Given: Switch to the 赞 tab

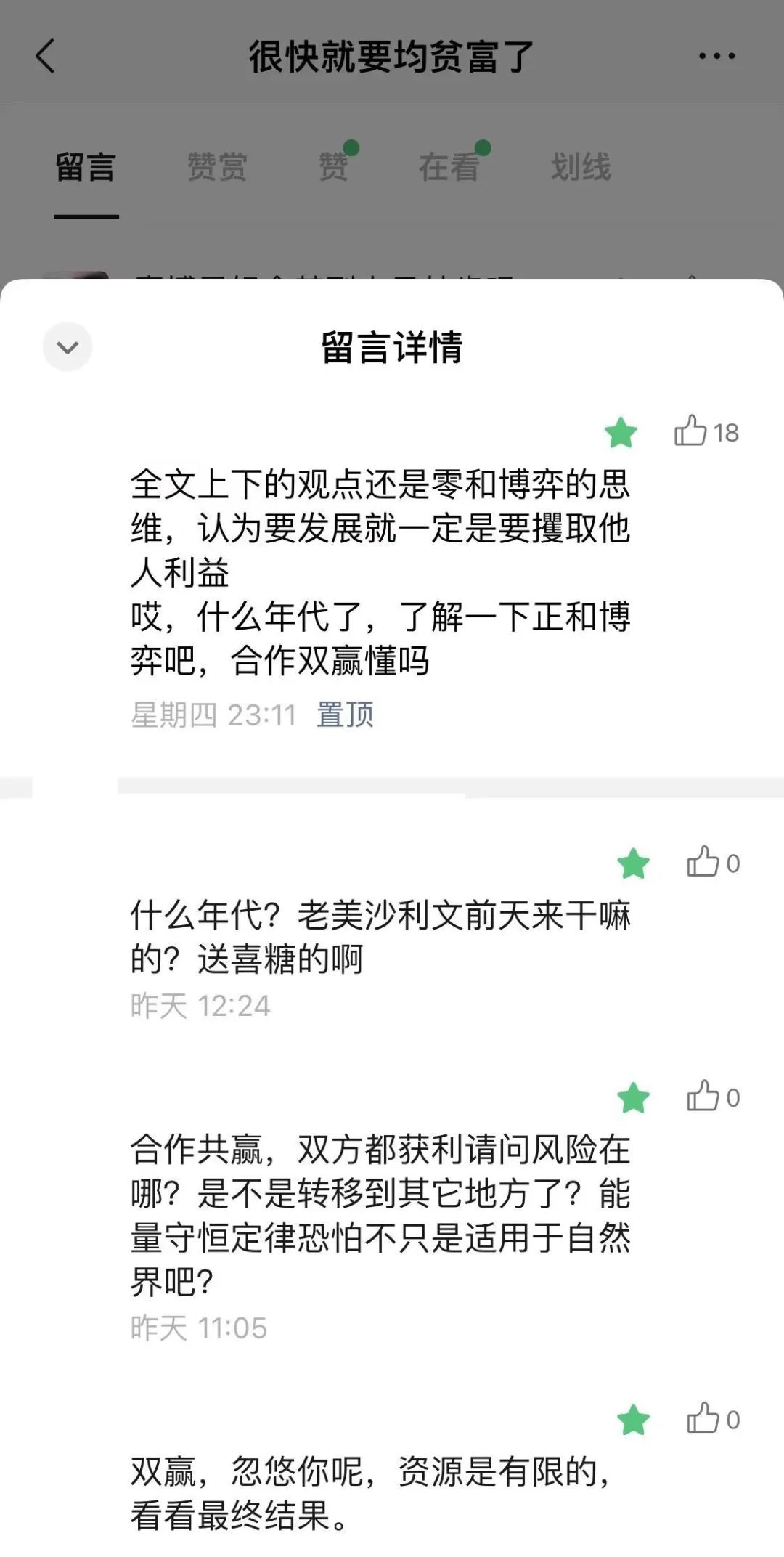Looking at the screenshot, I should 334,167.
